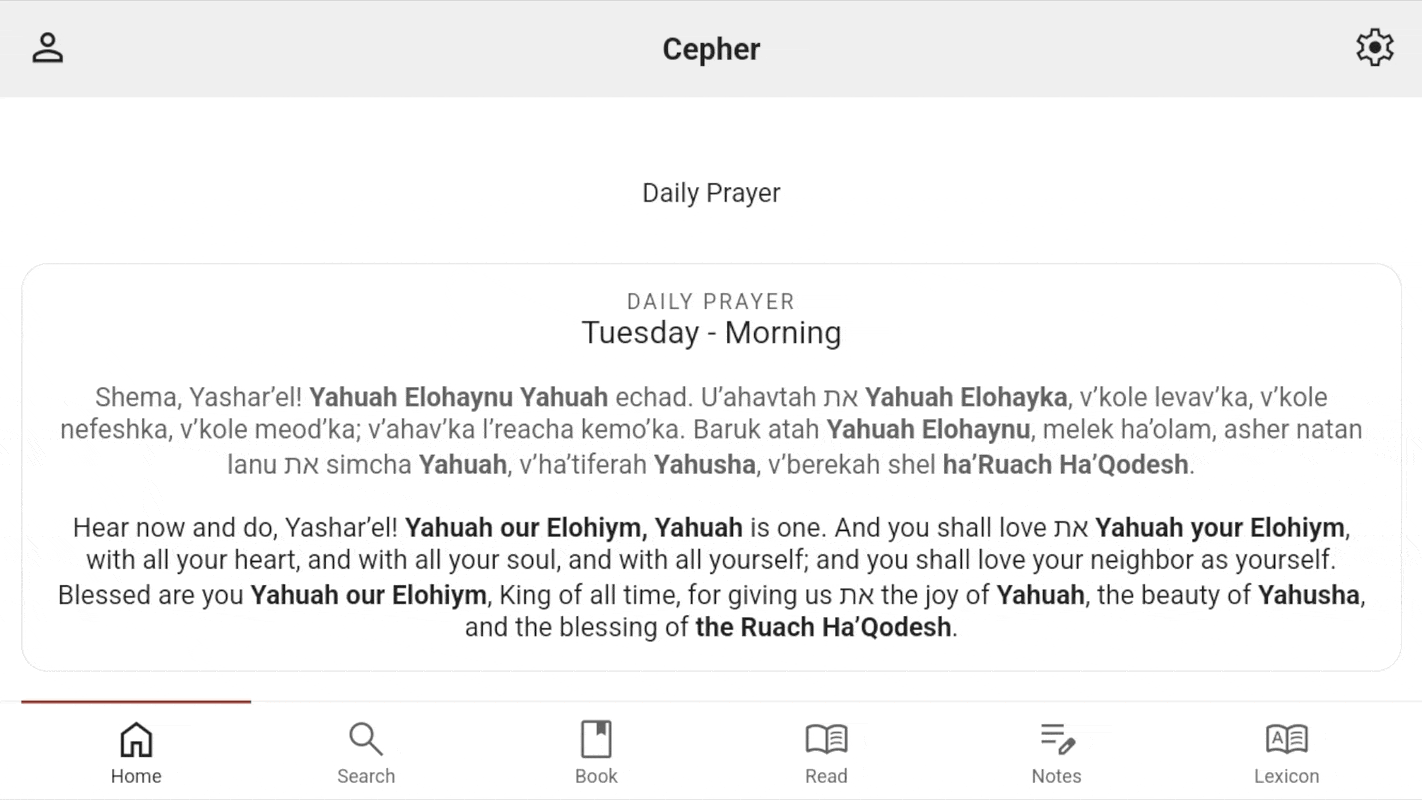The height and width of the screenshot is (800, 1422).
Task: Go to the Book tab
Action: click(x=596, y=752)
